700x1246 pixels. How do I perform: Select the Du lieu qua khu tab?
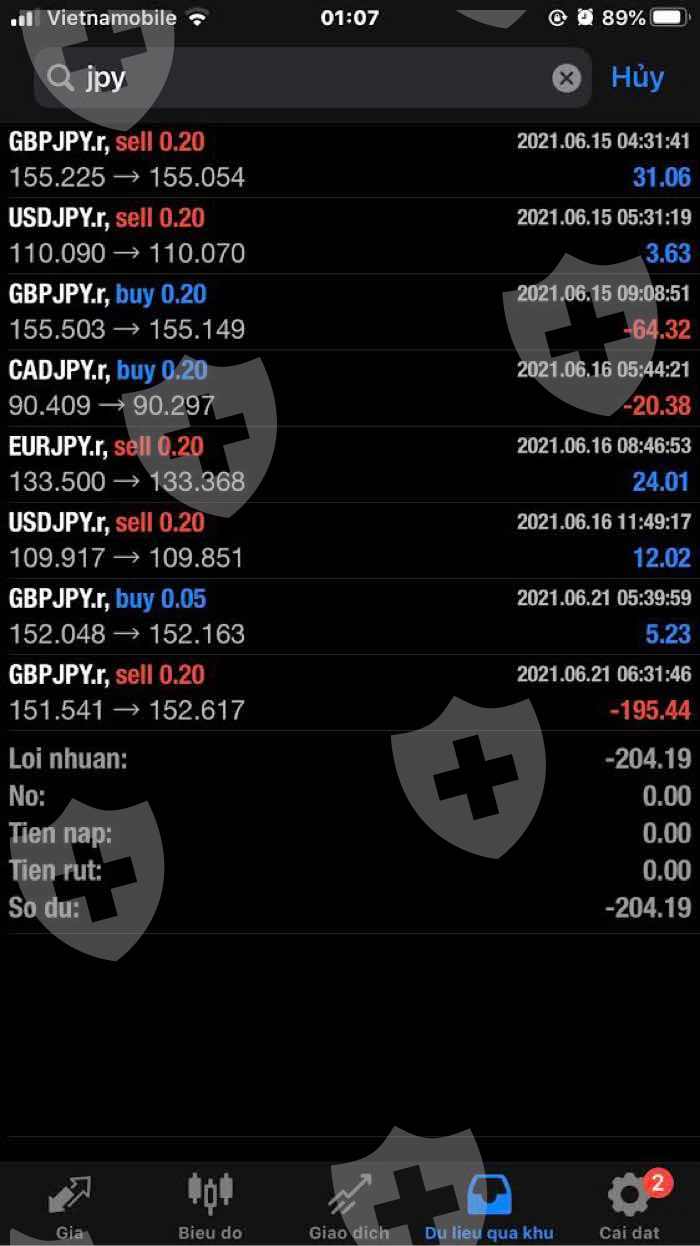(489, 1206)
